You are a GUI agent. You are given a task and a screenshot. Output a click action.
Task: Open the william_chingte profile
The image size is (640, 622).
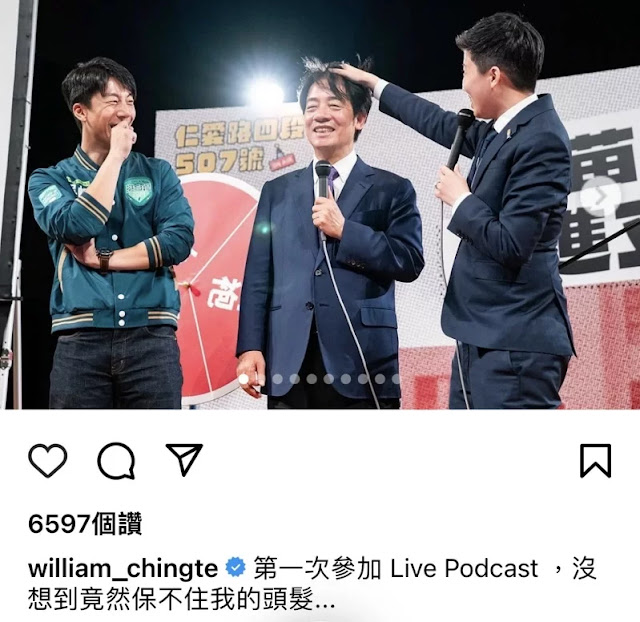pos(123,569)
